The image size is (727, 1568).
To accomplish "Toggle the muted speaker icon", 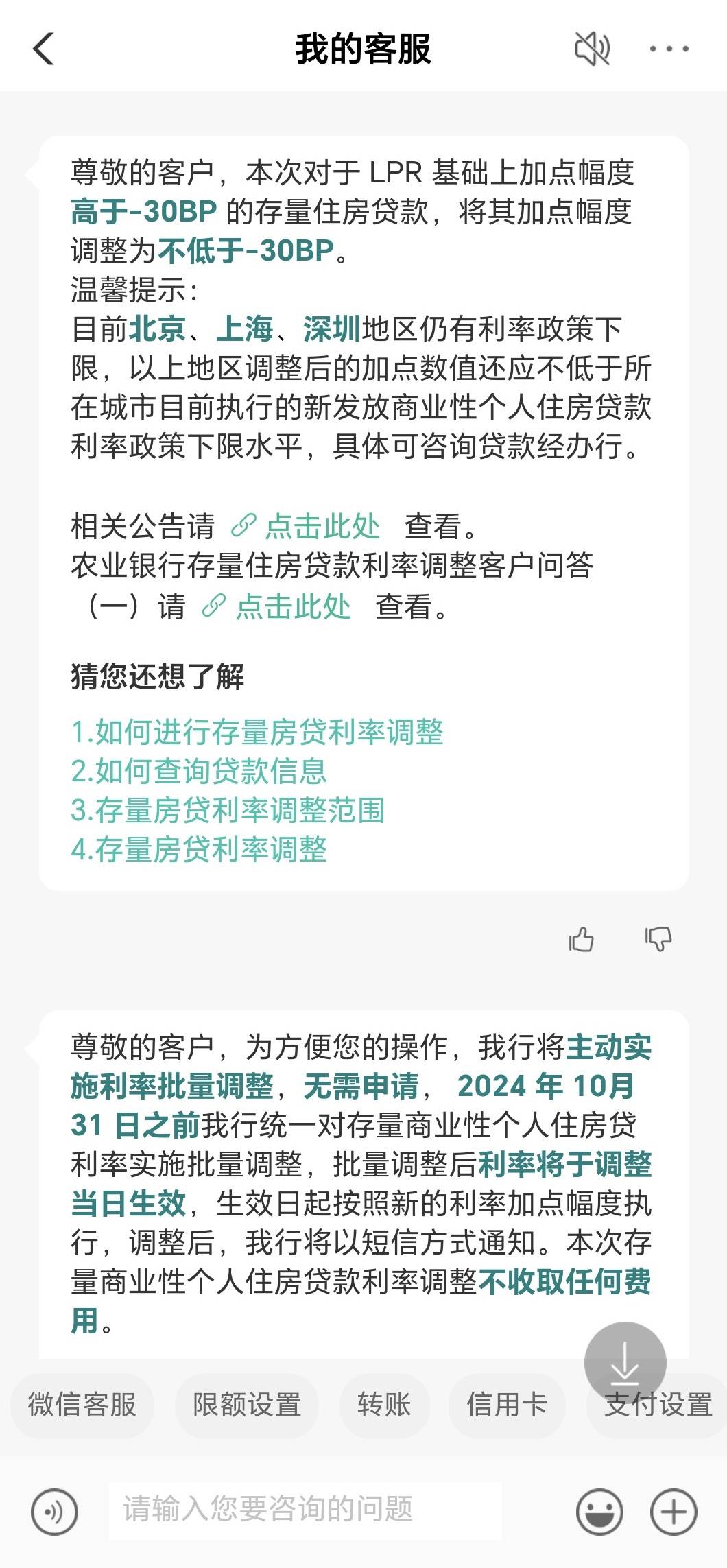I will [x=592, y=49].
